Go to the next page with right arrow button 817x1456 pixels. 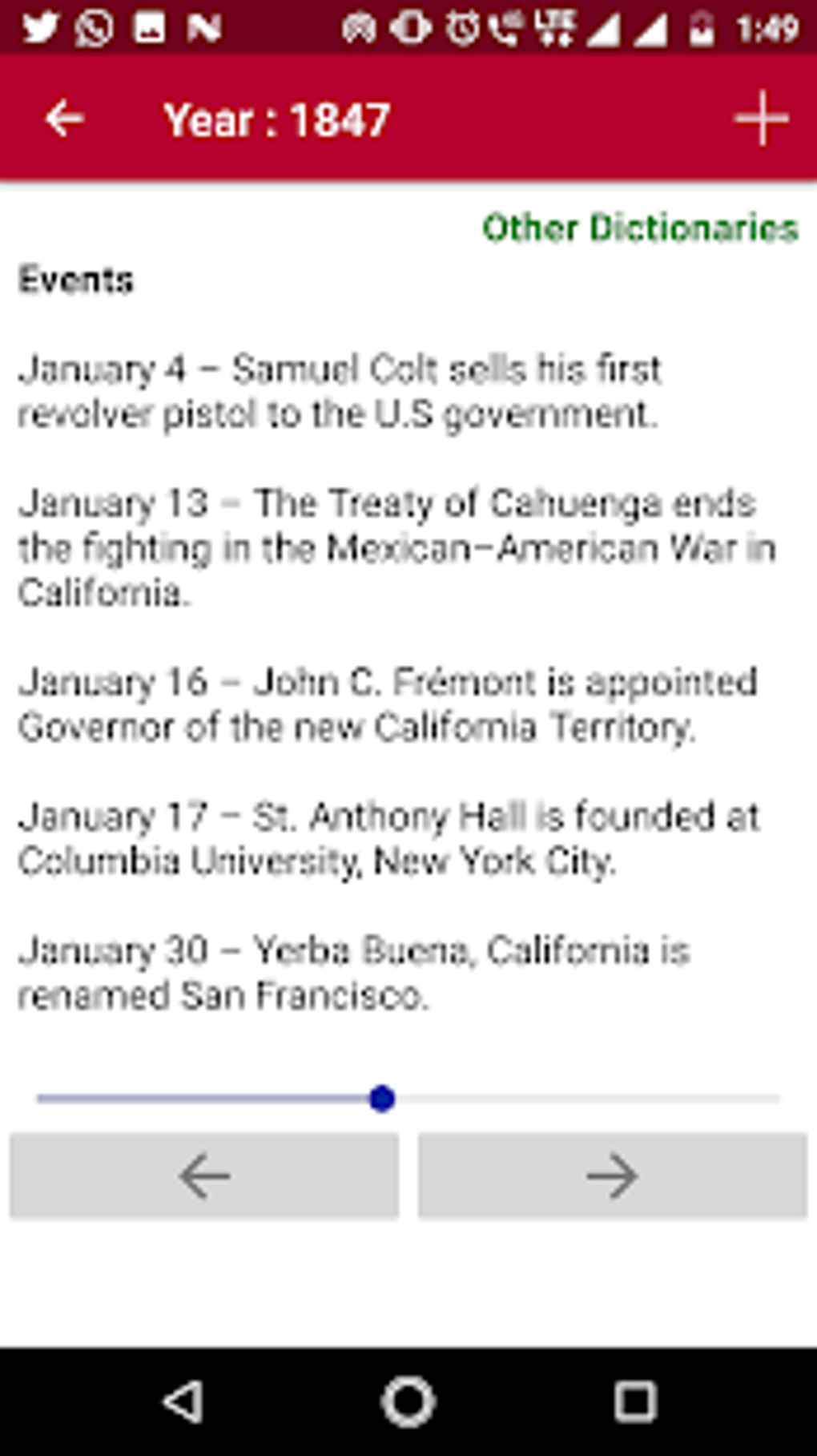coord(612,1176)
